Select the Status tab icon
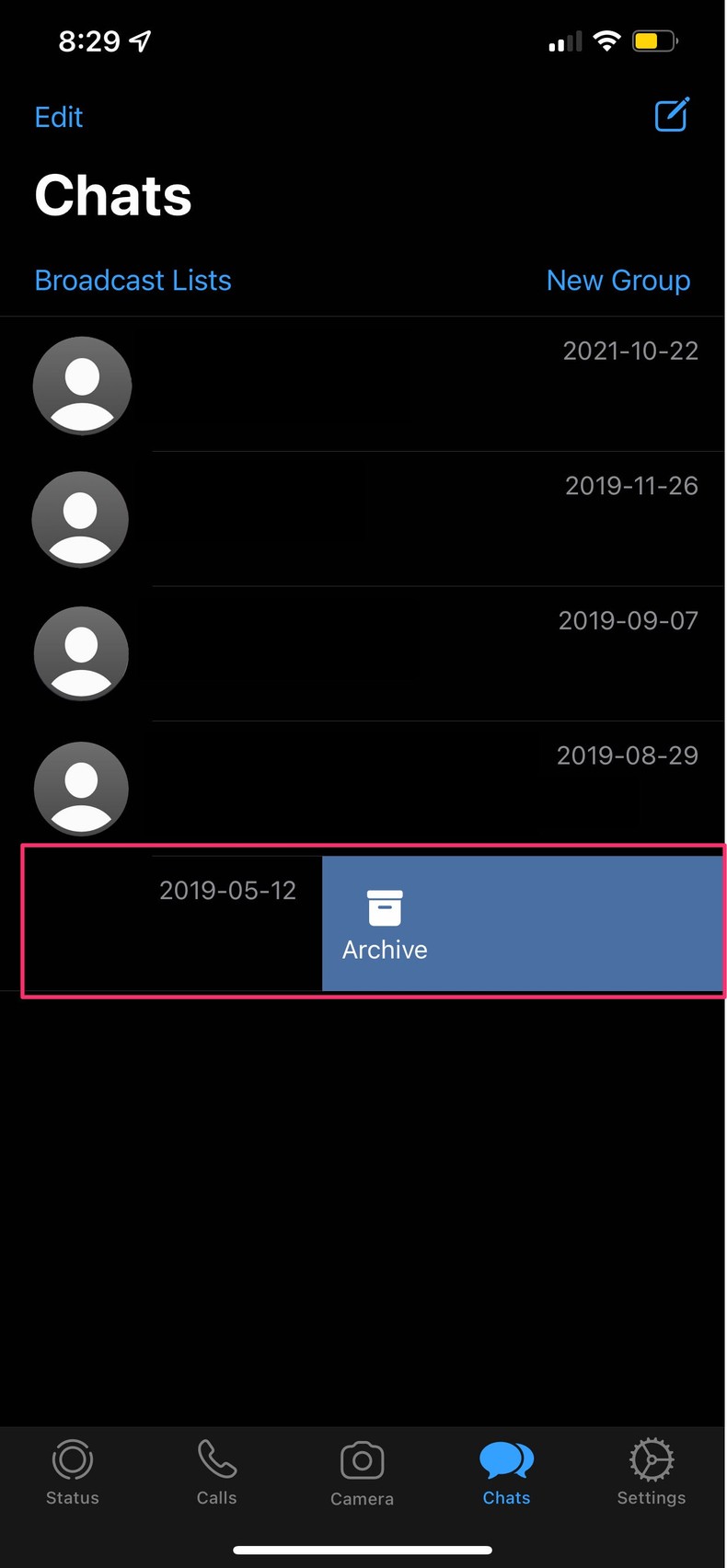The width and height of the screenshot is (727, 1568). (x=72, y=1472)
